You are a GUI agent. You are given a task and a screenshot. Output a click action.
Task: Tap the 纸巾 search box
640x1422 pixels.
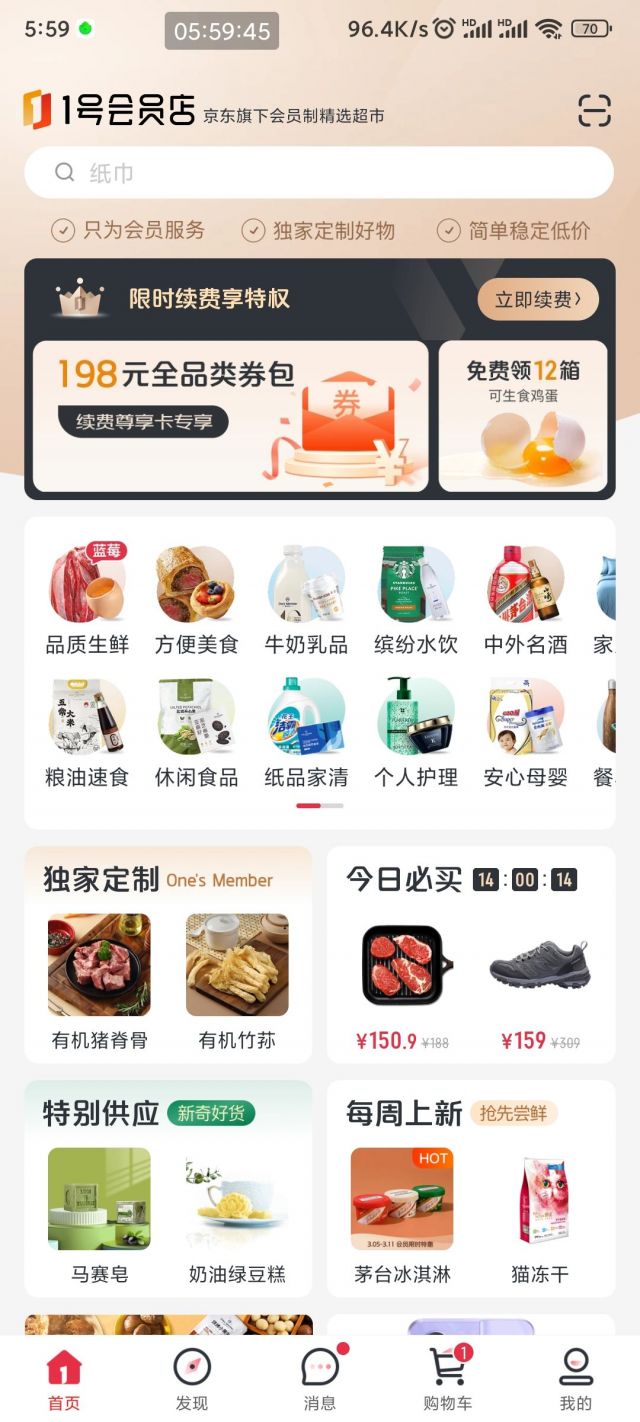pos(319,173)
